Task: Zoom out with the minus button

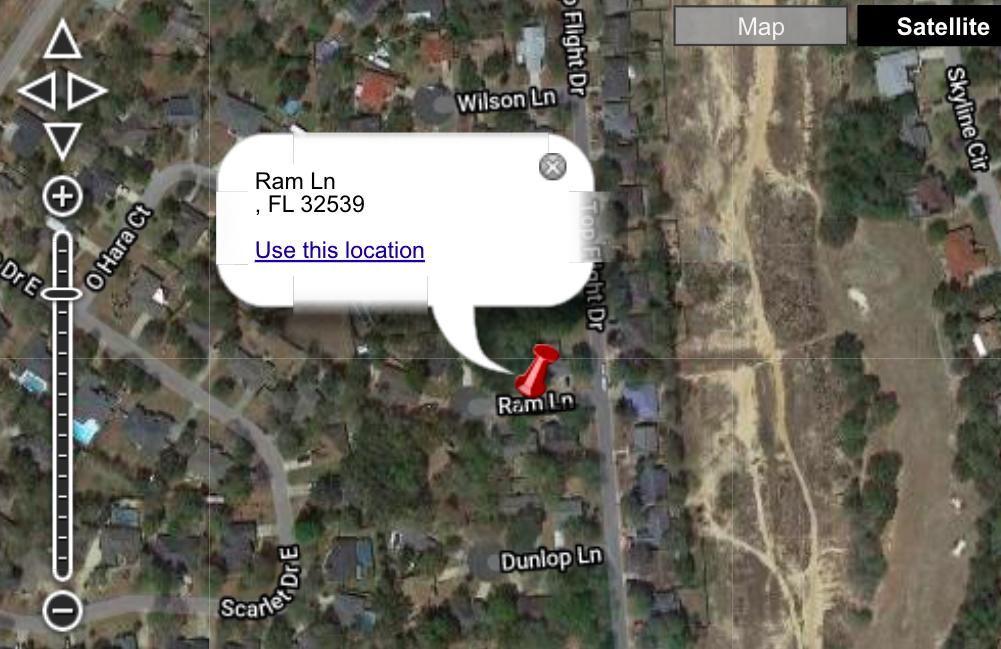Action: coord(62,609)
